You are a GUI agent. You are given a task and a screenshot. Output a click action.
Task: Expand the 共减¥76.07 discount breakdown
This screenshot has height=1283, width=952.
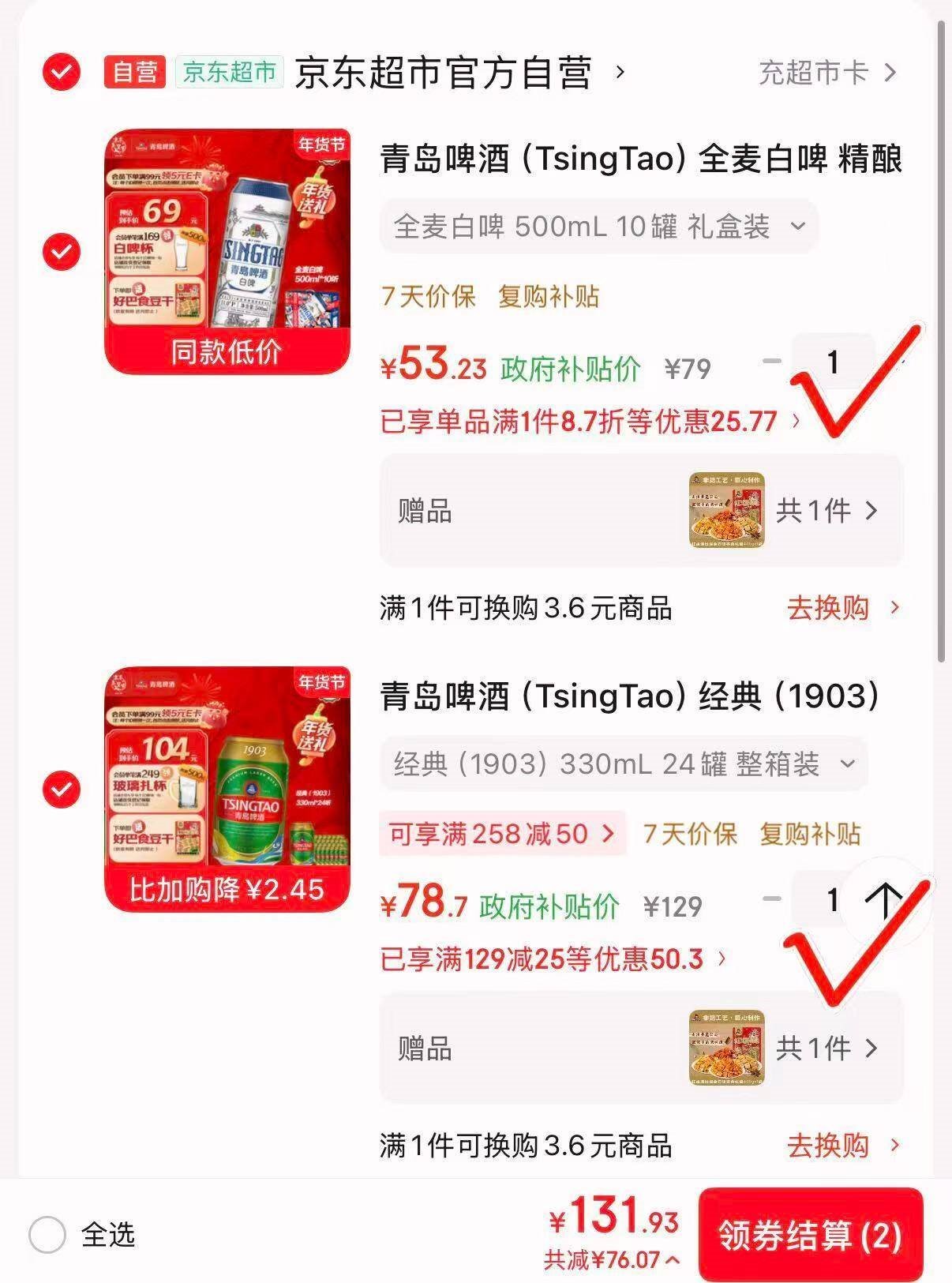pos(612,1260)
